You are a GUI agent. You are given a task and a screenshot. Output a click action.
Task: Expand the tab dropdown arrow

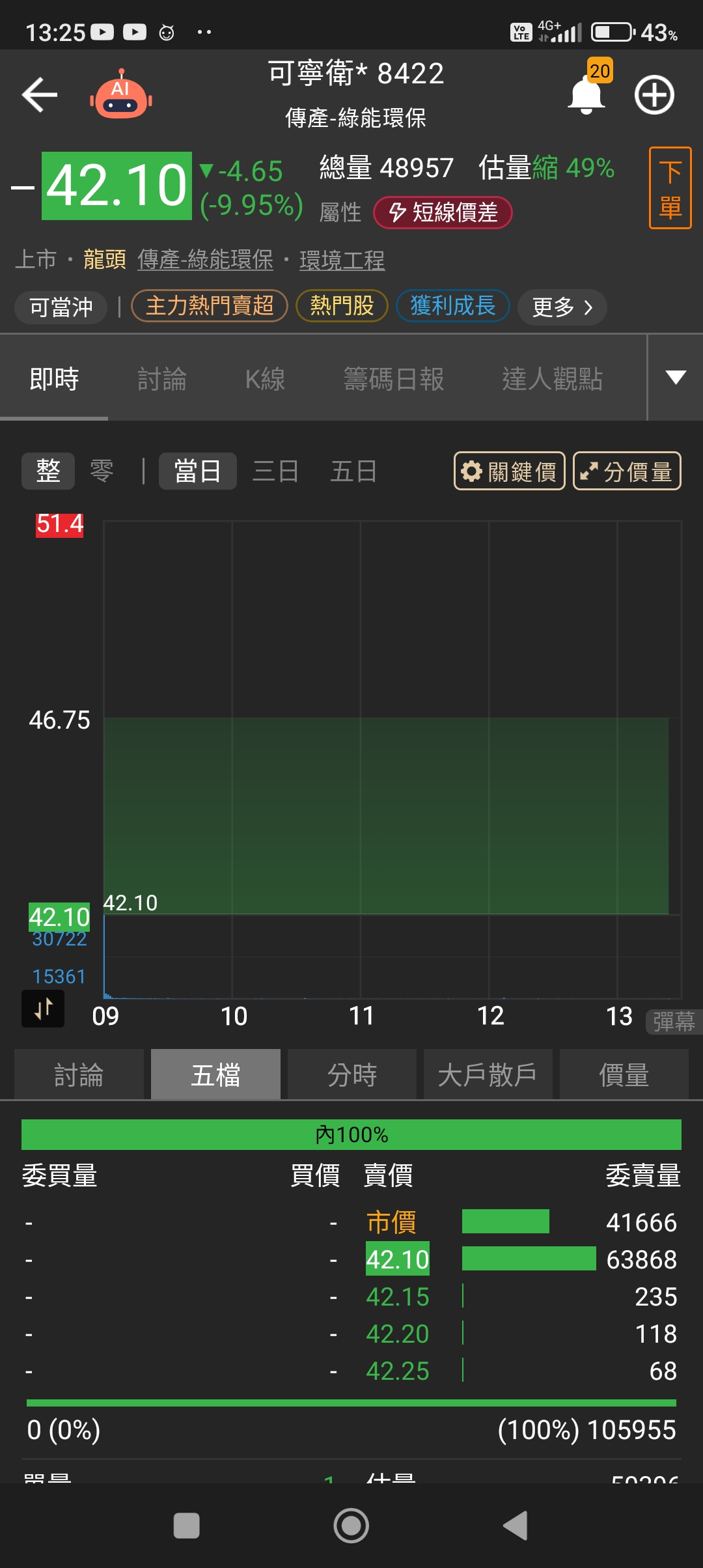tap(676, 378)
